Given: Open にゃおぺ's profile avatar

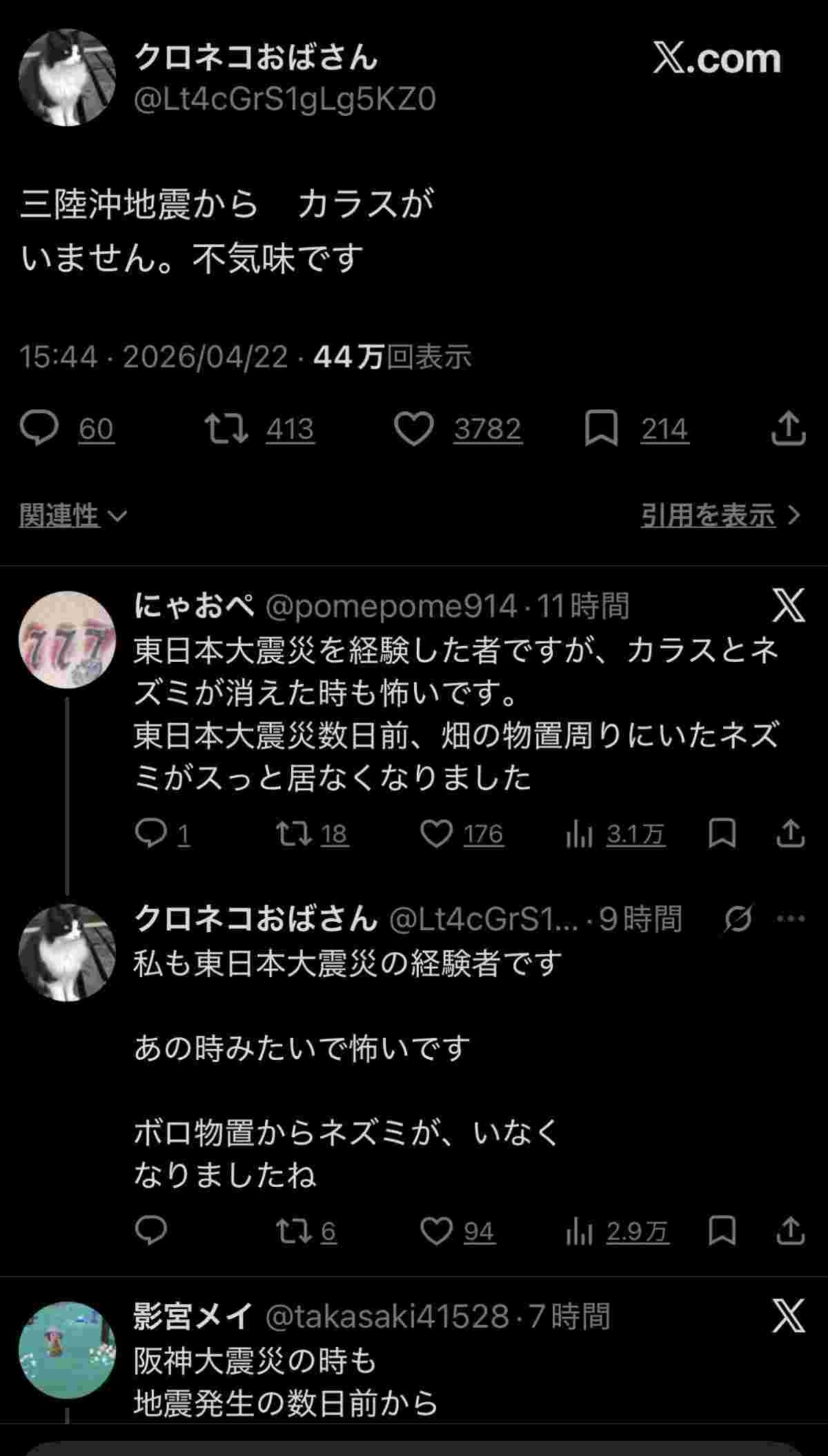Looking at the screenshot, I should 67,639.
